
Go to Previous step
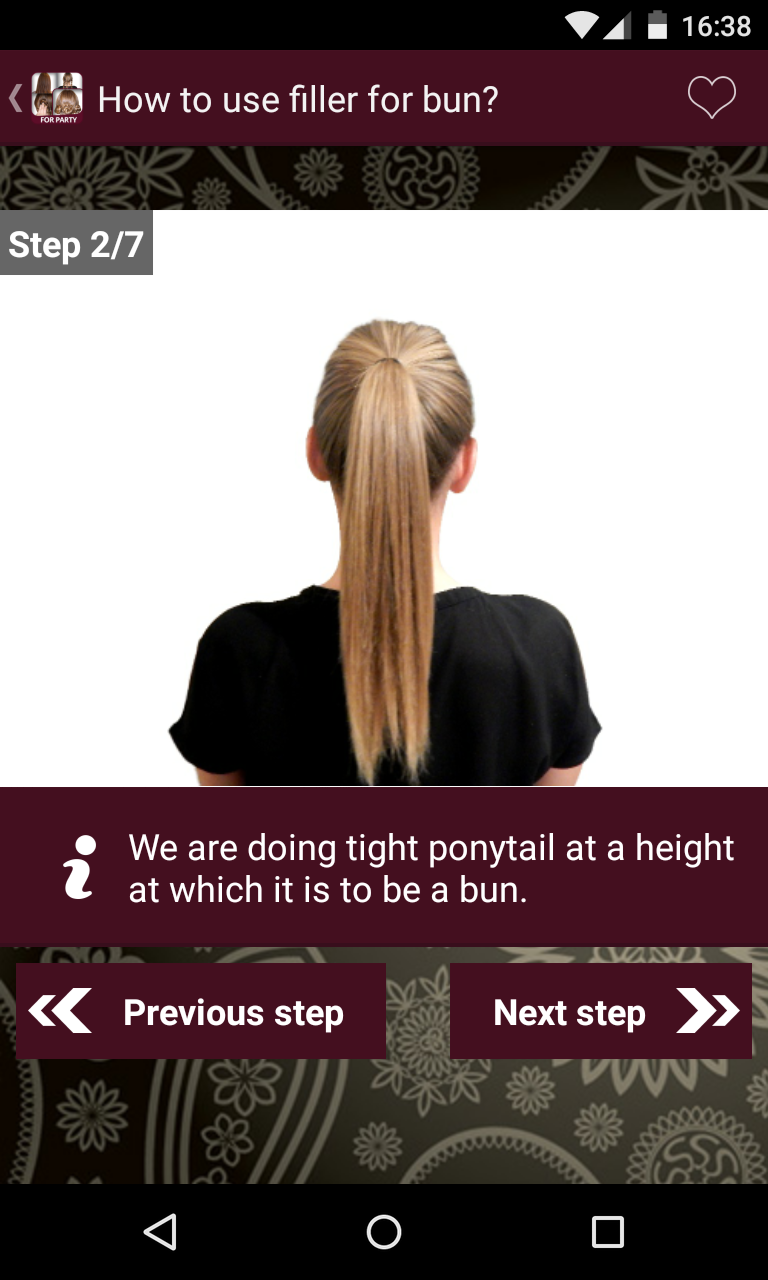coord(200,1011)
